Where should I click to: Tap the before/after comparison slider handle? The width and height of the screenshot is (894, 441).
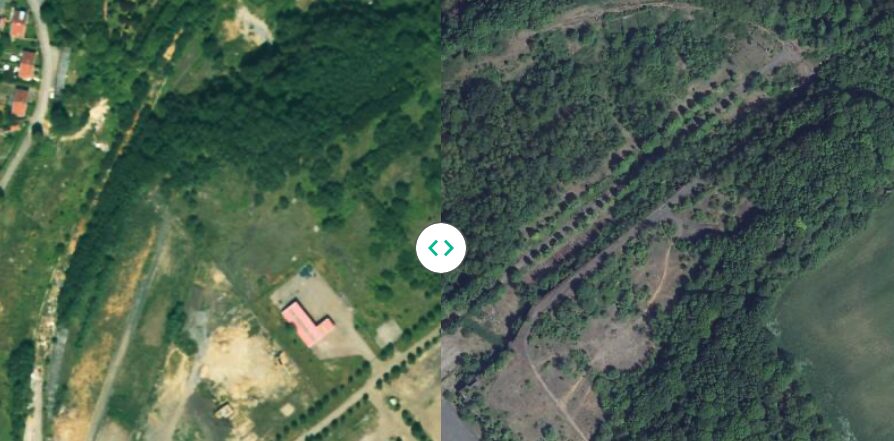441,247
